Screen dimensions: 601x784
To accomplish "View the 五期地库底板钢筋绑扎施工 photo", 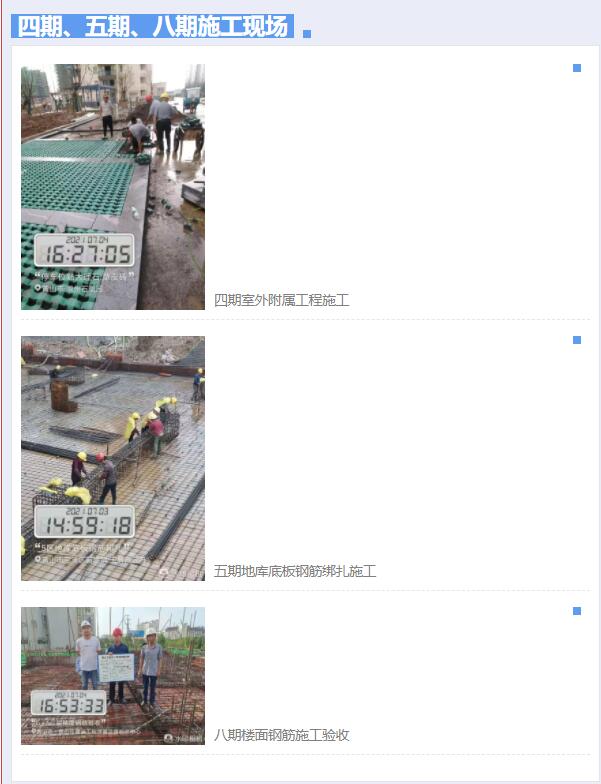I will point(112,458).
